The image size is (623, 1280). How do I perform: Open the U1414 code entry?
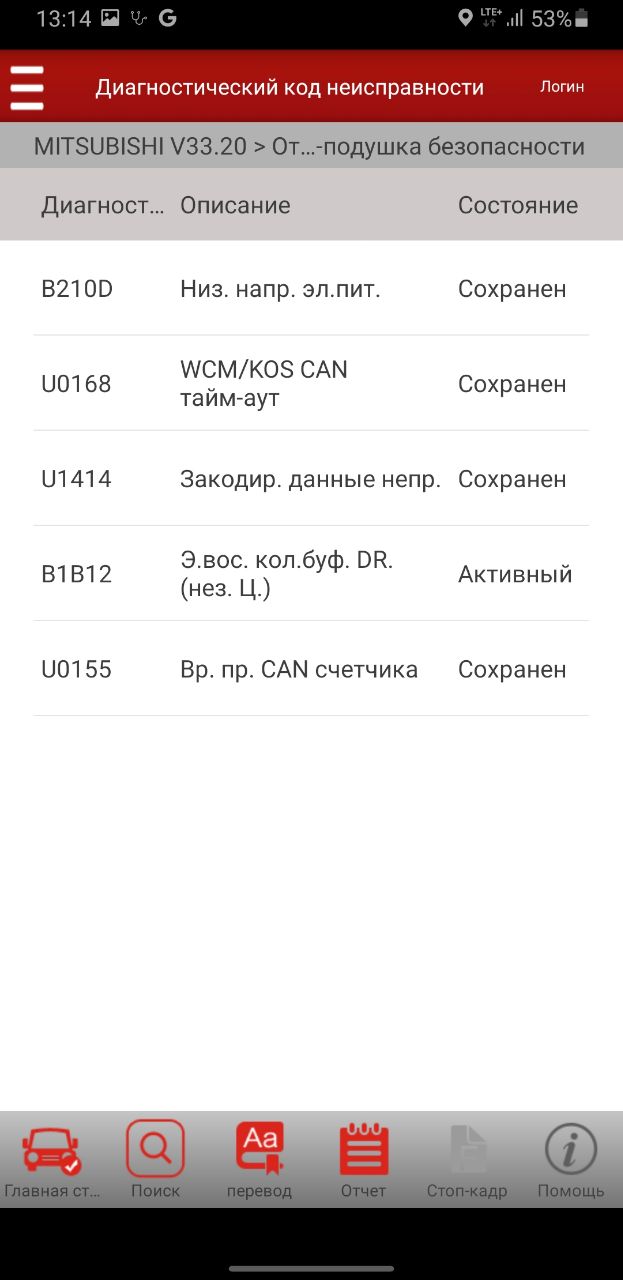pos(311,479)
